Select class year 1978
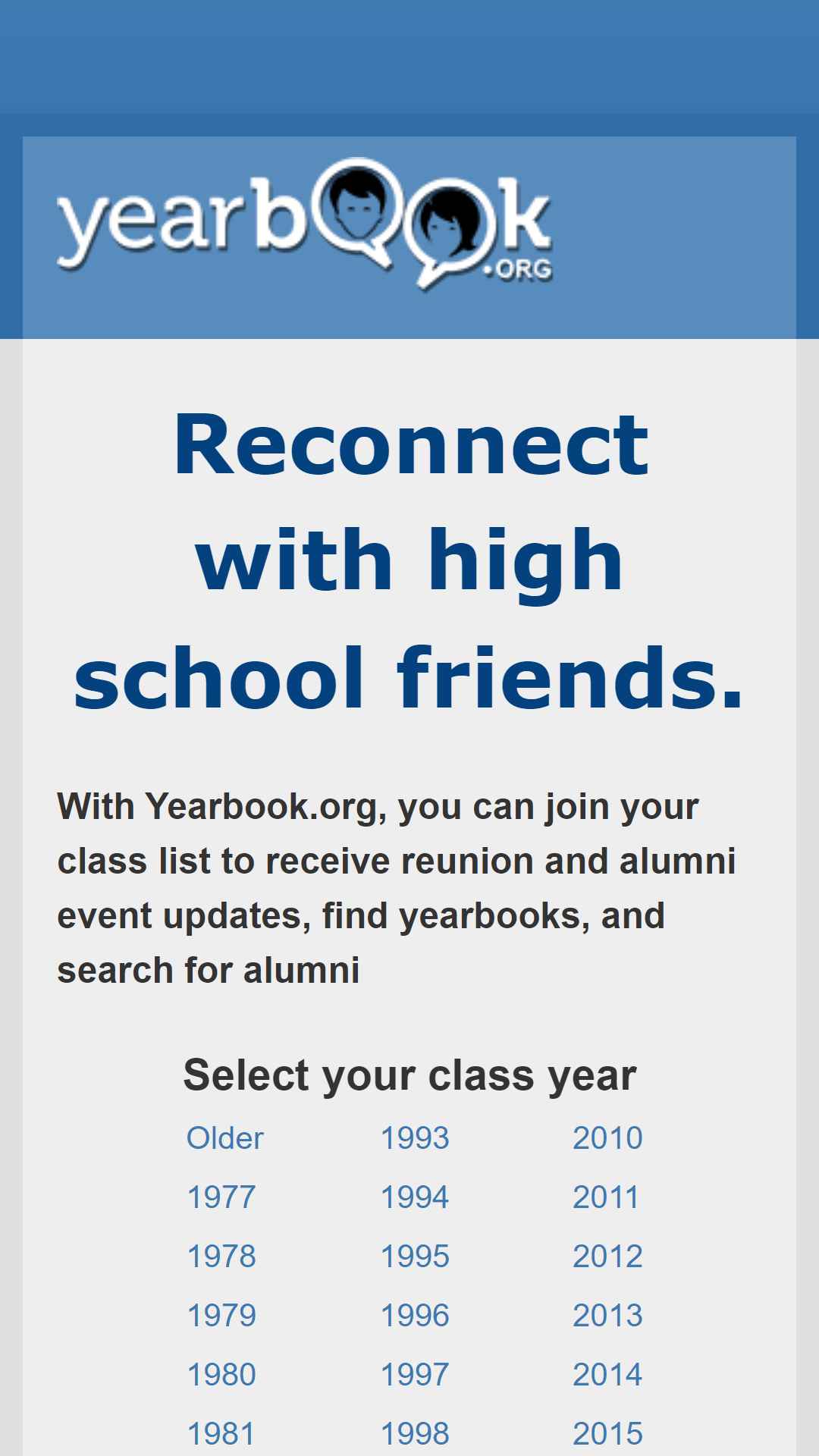This screenshot has height=1456, width=819. click(x=221, y=1257)
